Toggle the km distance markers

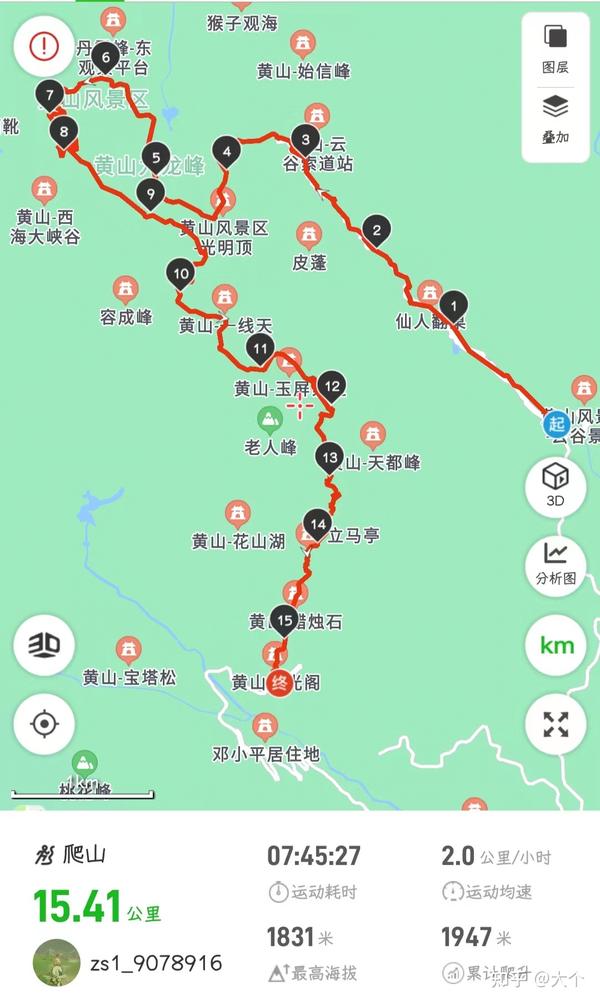[555, 645]
